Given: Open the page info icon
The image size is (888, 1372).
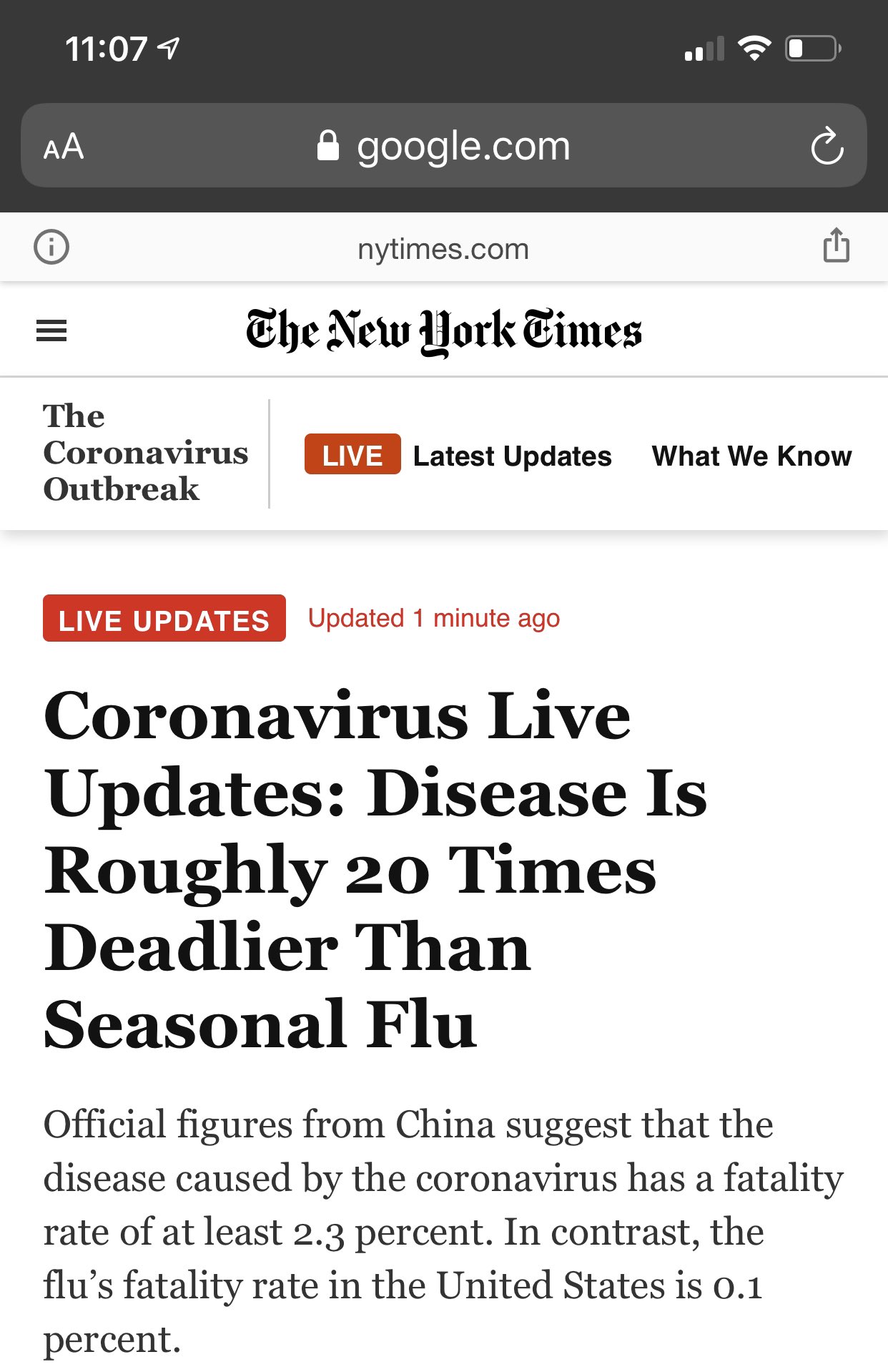Looking at the screenshot, I should click(51, 248).
